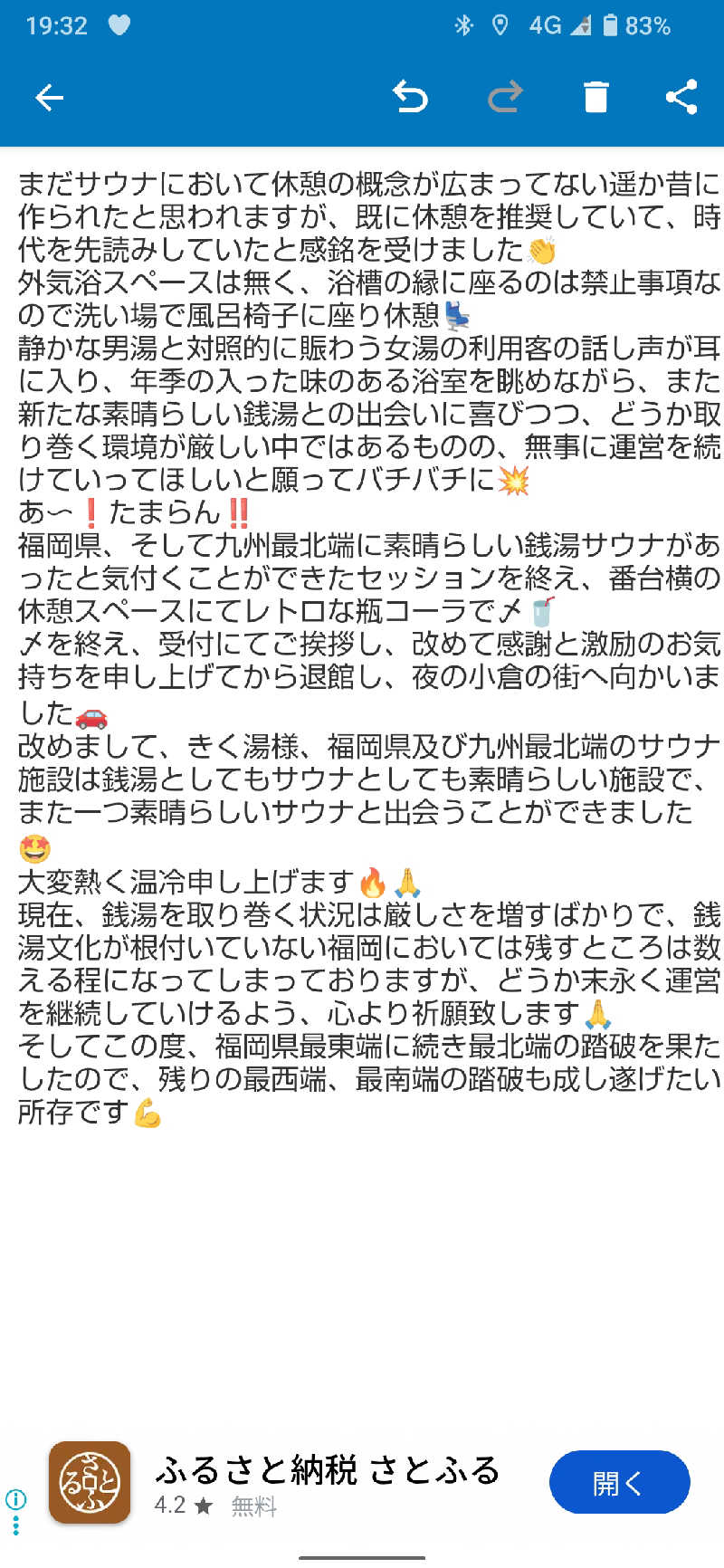This screenshot has width=724, height=1568.
Task: Go back using the arrow icon
Action: [x=49, y=97]
